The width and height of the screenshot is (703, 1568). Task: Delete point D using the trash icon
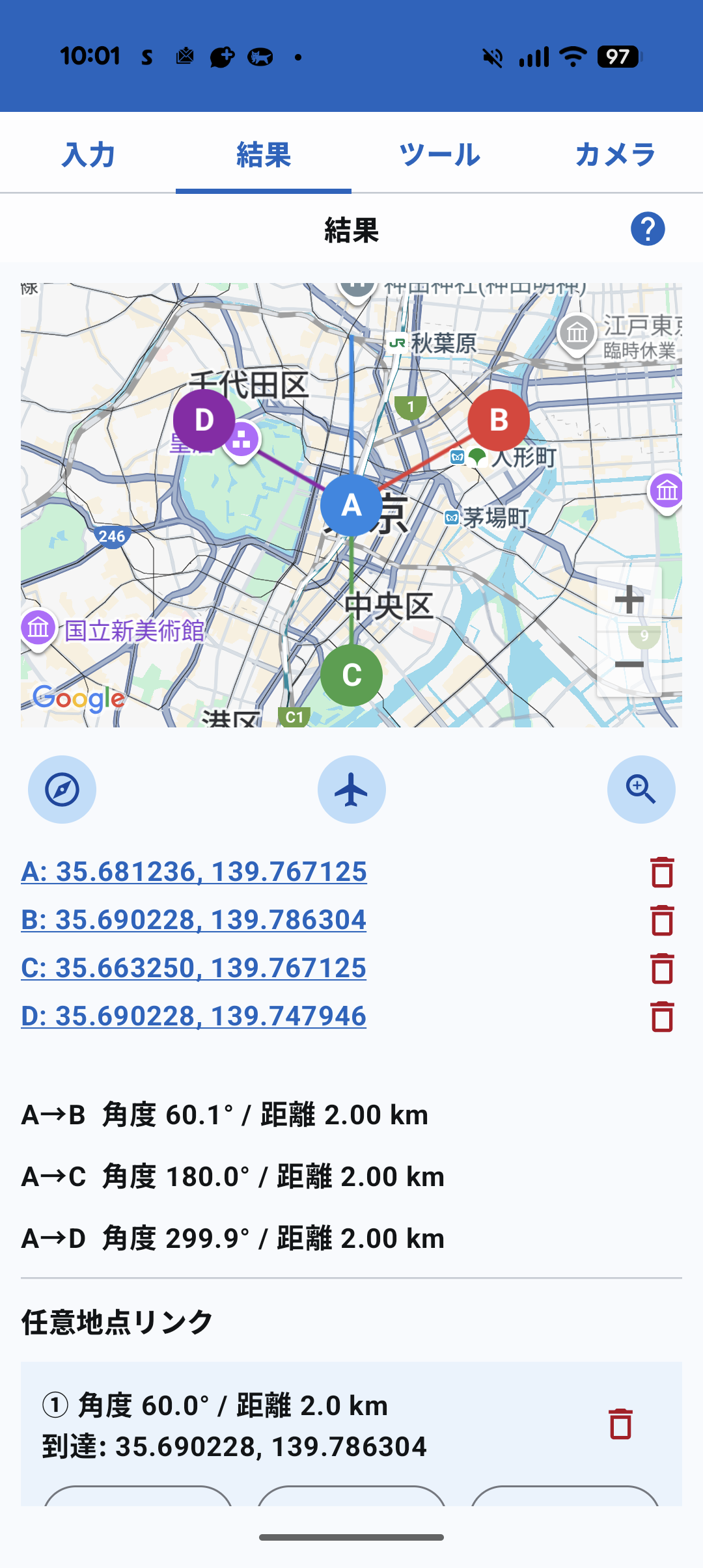663,1015
